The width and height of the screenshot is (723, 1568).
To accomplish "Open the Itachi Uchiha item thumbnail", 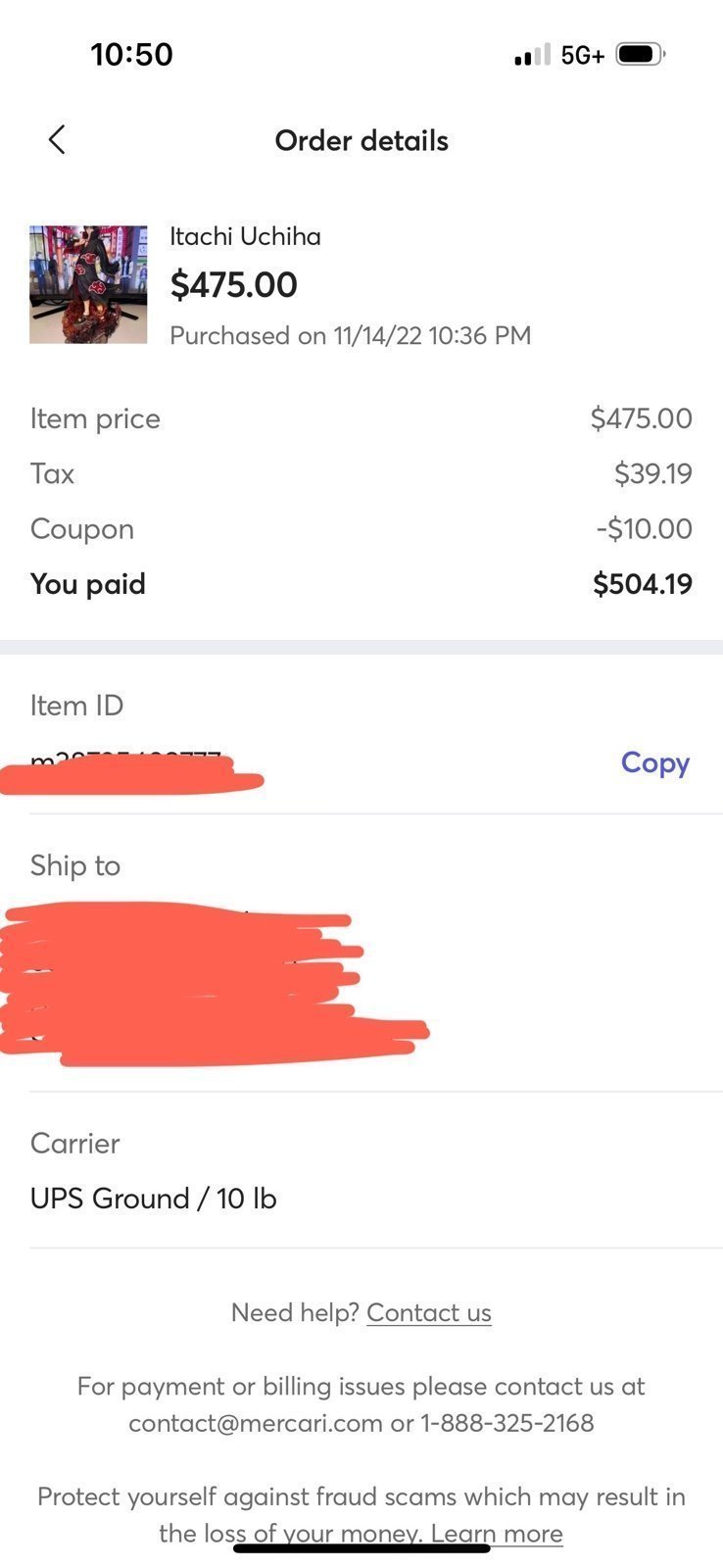I will tap(88, 284).
